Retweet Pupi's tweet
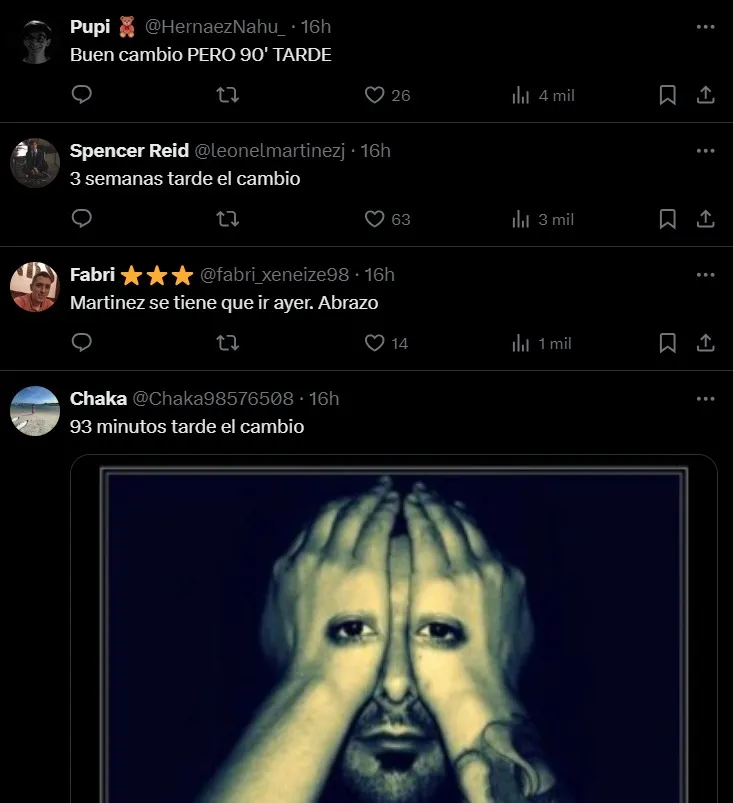The image size is (733, 803). [x=228, y=95]
